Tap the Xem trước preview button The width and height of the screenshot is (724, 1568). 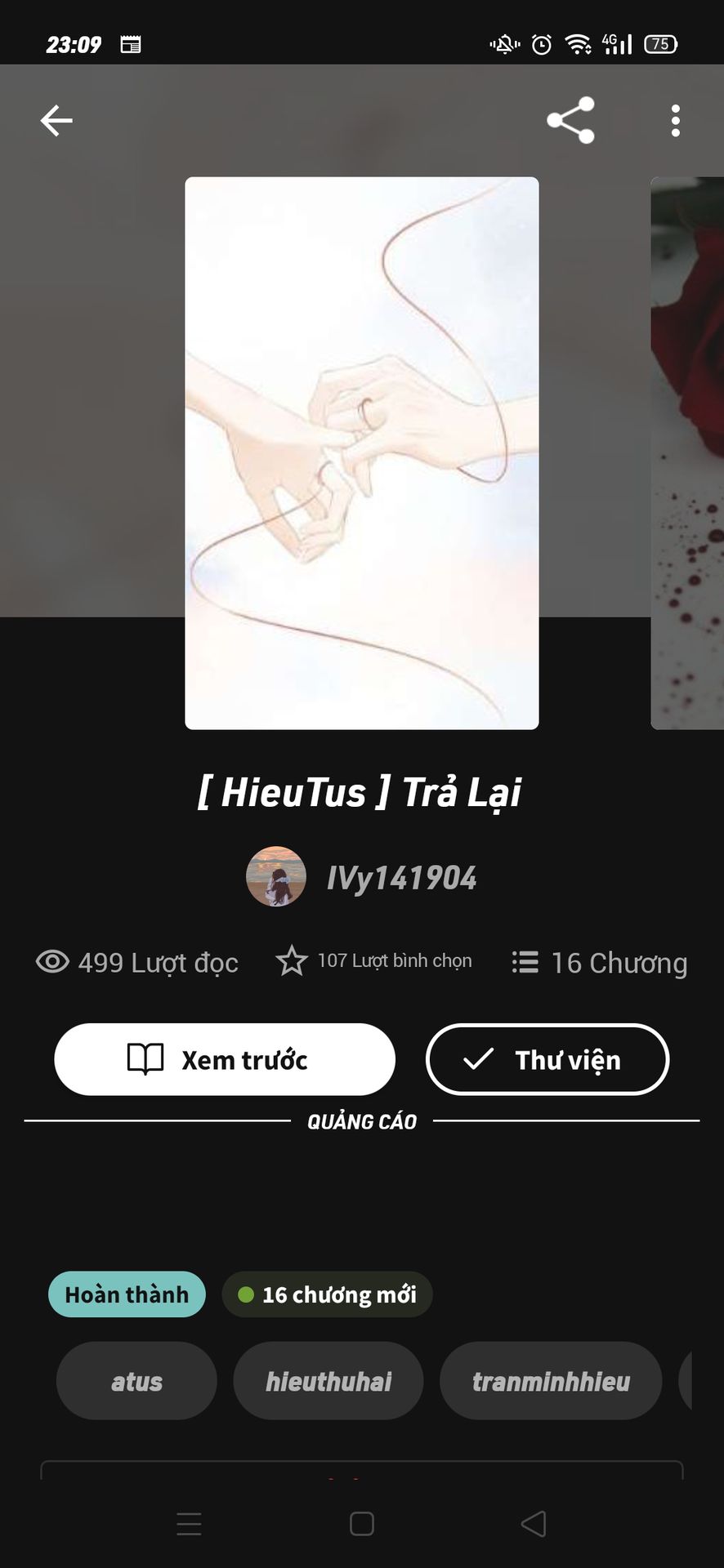pyautogui.click(x=225, y=1059)
